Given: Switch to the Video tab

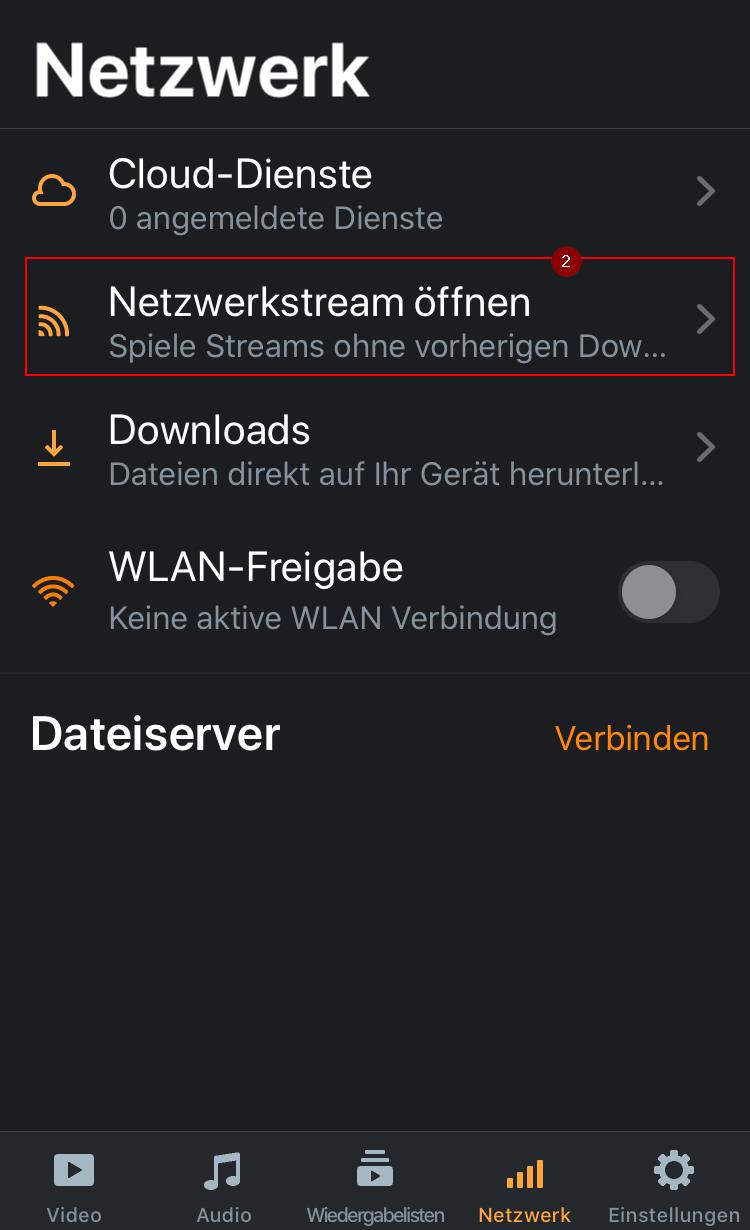Looking at the screenshot, I should [x=74, y=1186].
